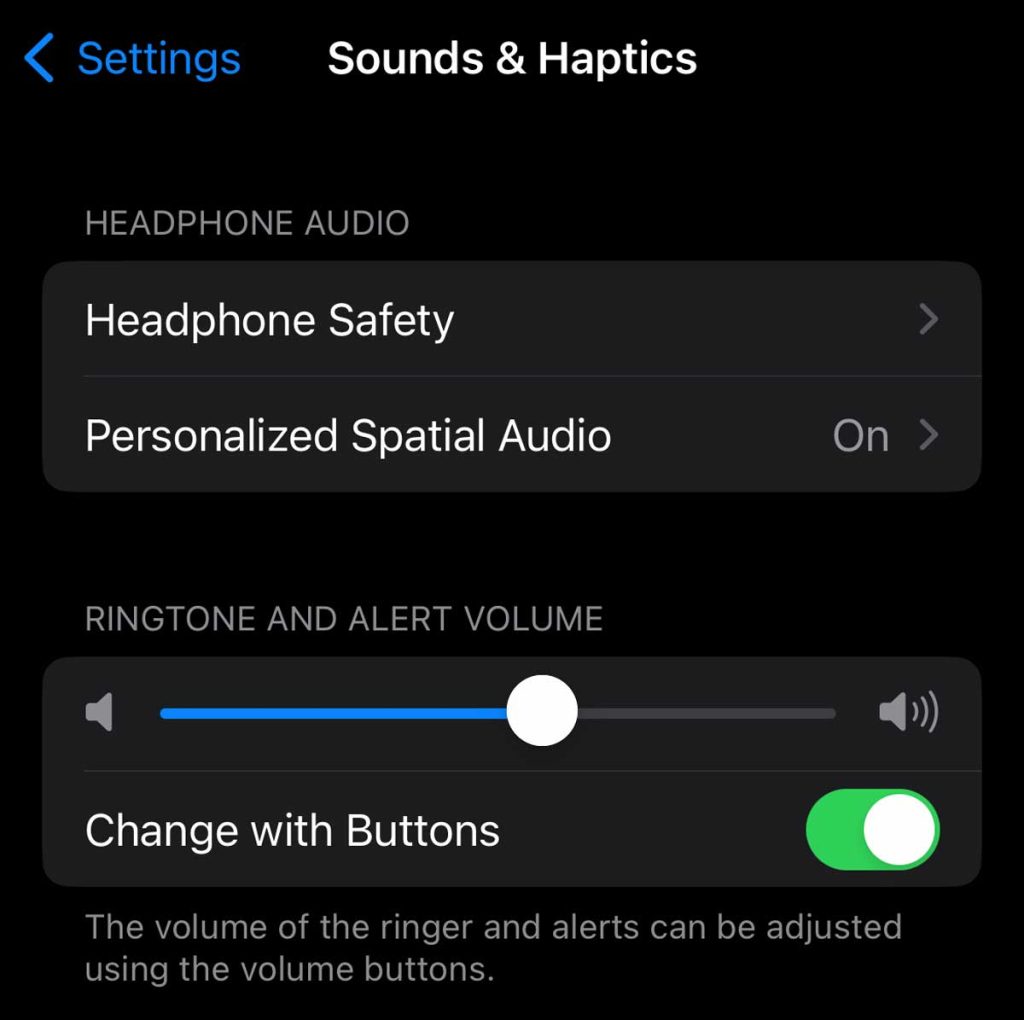Open Headphone Safety settings
Screen dimensions: 1024x1020
click(511, 320)
